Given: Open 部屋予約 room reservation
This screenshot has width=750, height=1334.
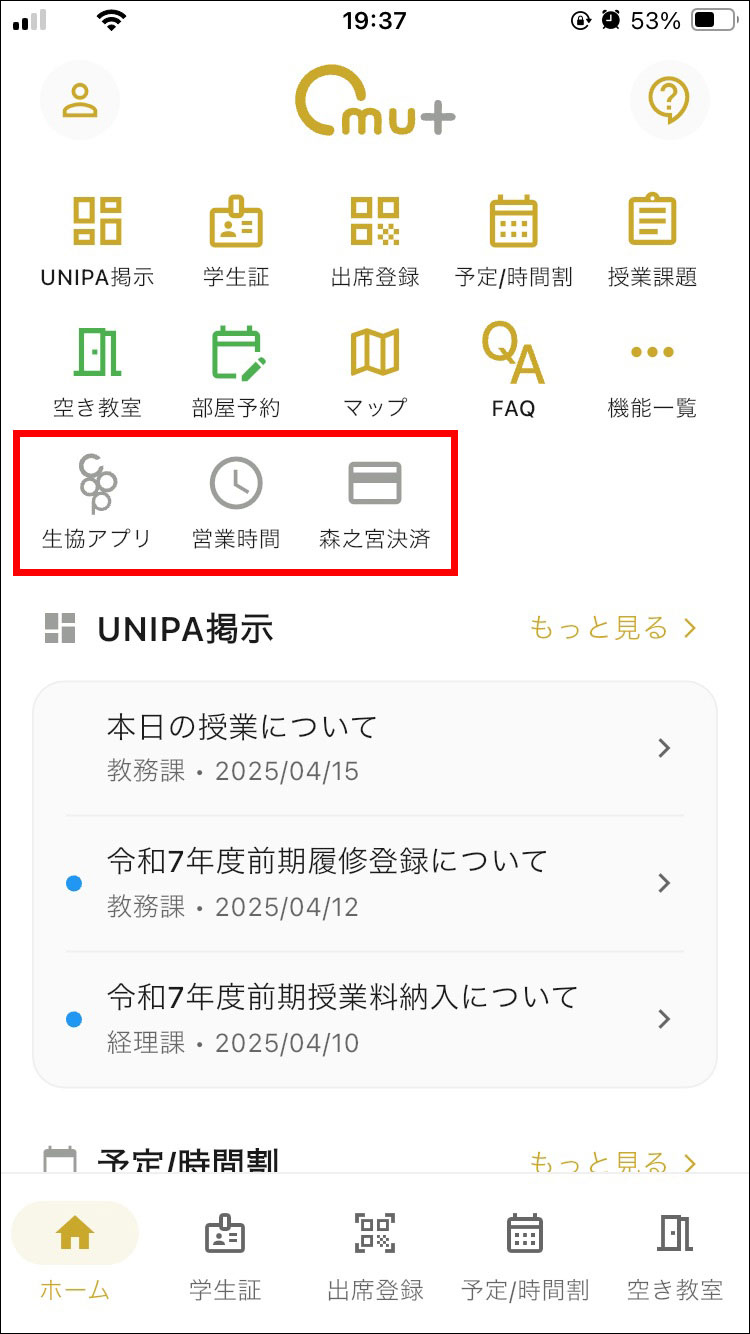Looking at the screenshot, I should 236,371.
